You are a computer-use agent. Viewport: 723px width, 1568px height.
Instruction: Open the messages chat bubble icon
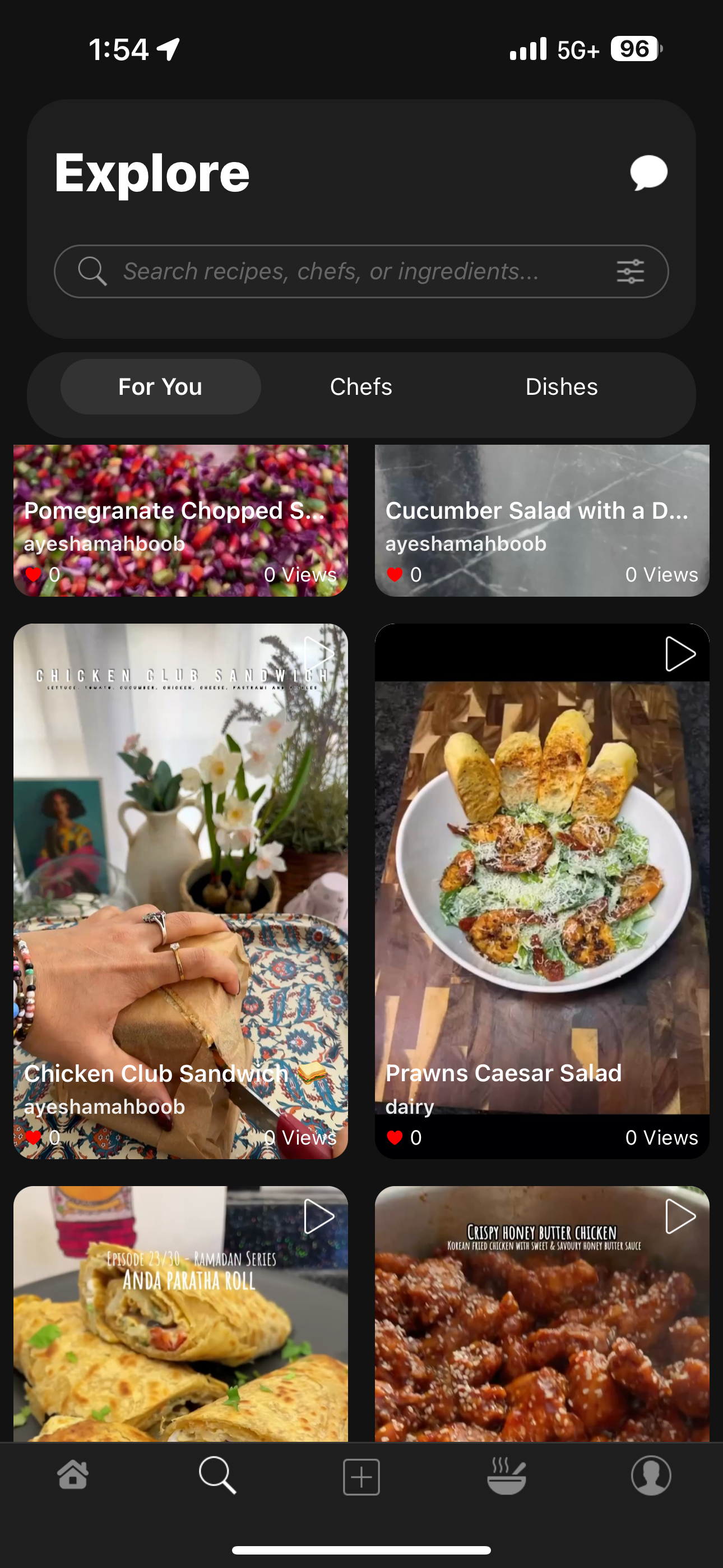tap(649, 173)
